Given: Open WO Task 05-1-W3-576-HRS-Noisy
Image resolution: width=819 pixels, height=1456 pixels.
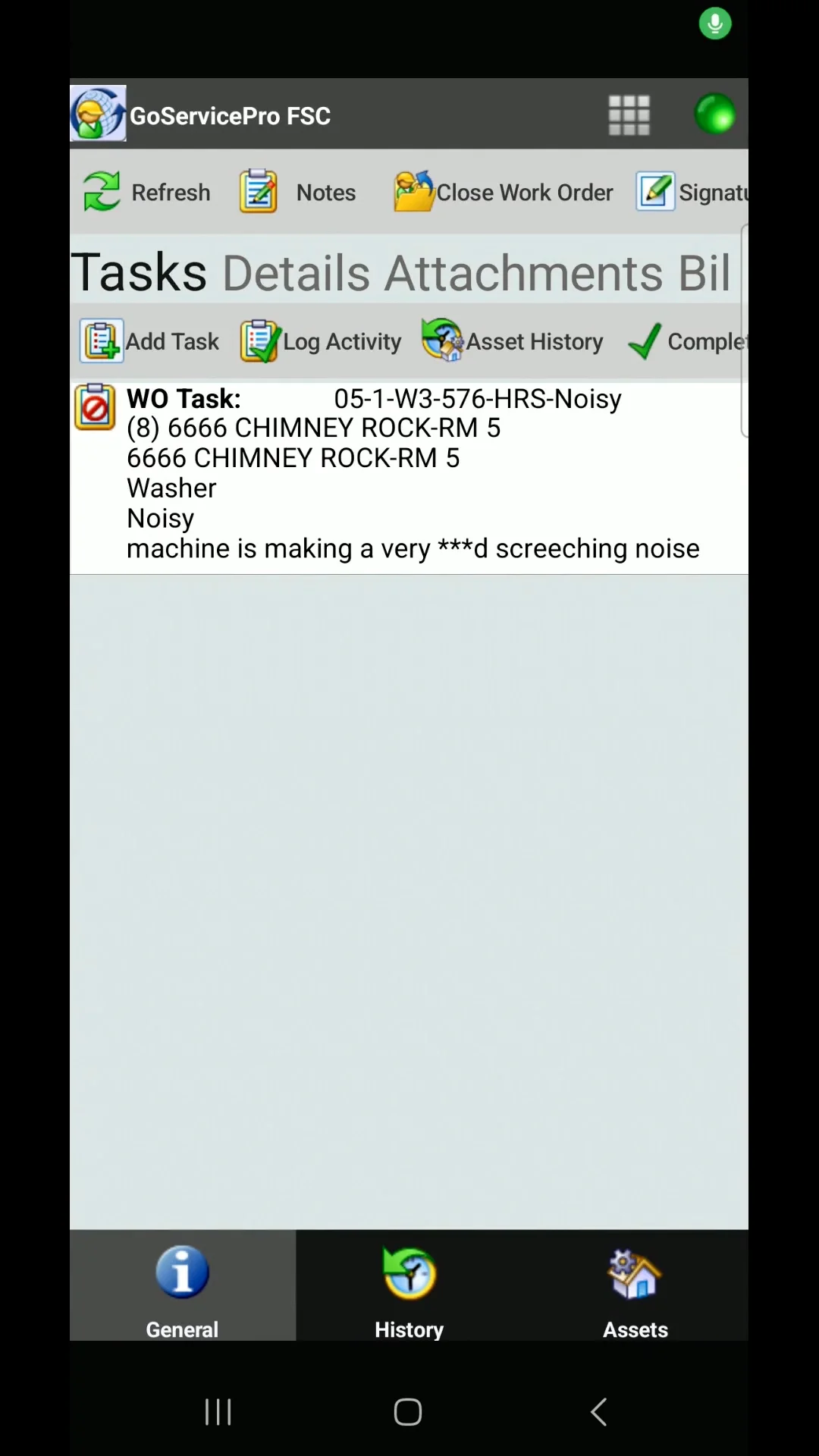Looking at the screenshot, I should click(x=409, y=473).
